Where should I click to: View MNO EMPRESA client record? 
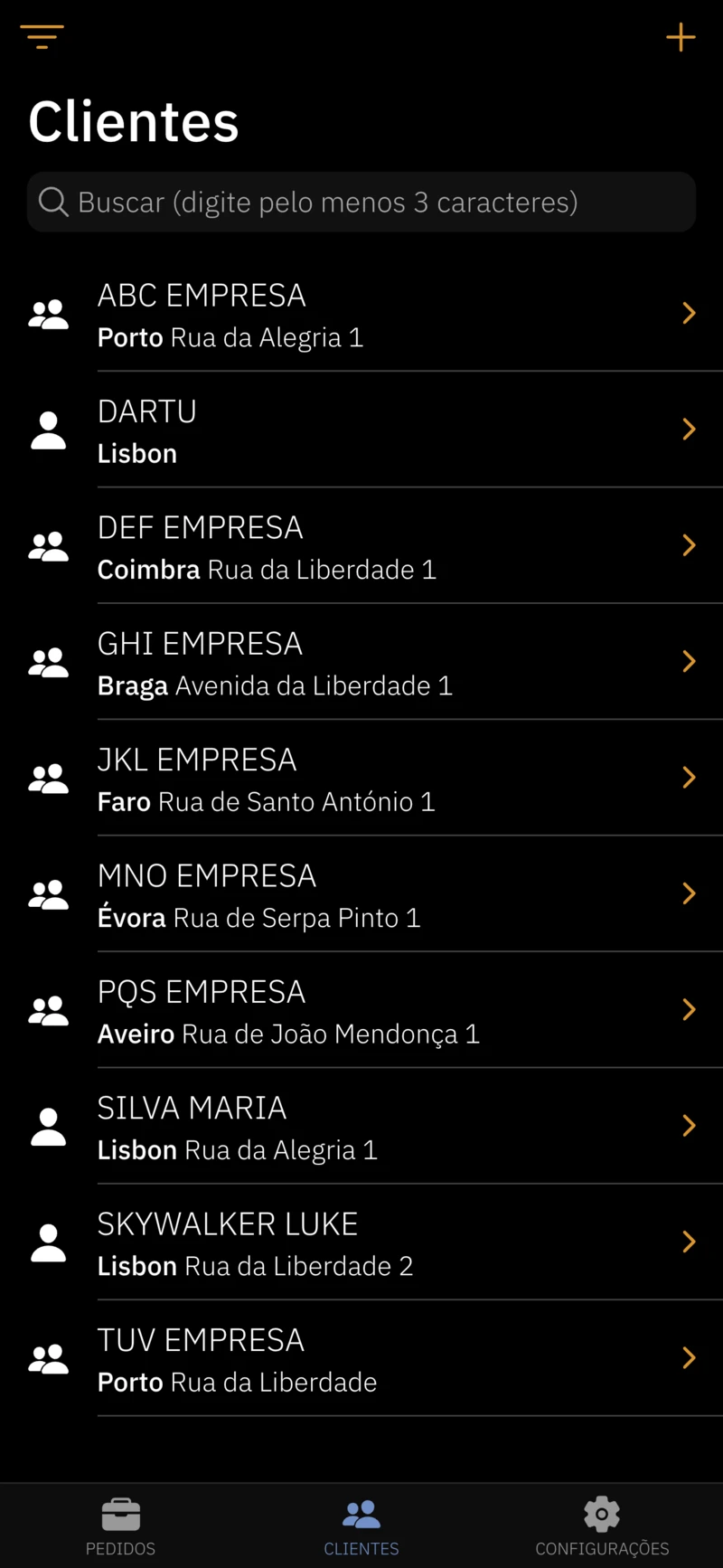(361, 895)
